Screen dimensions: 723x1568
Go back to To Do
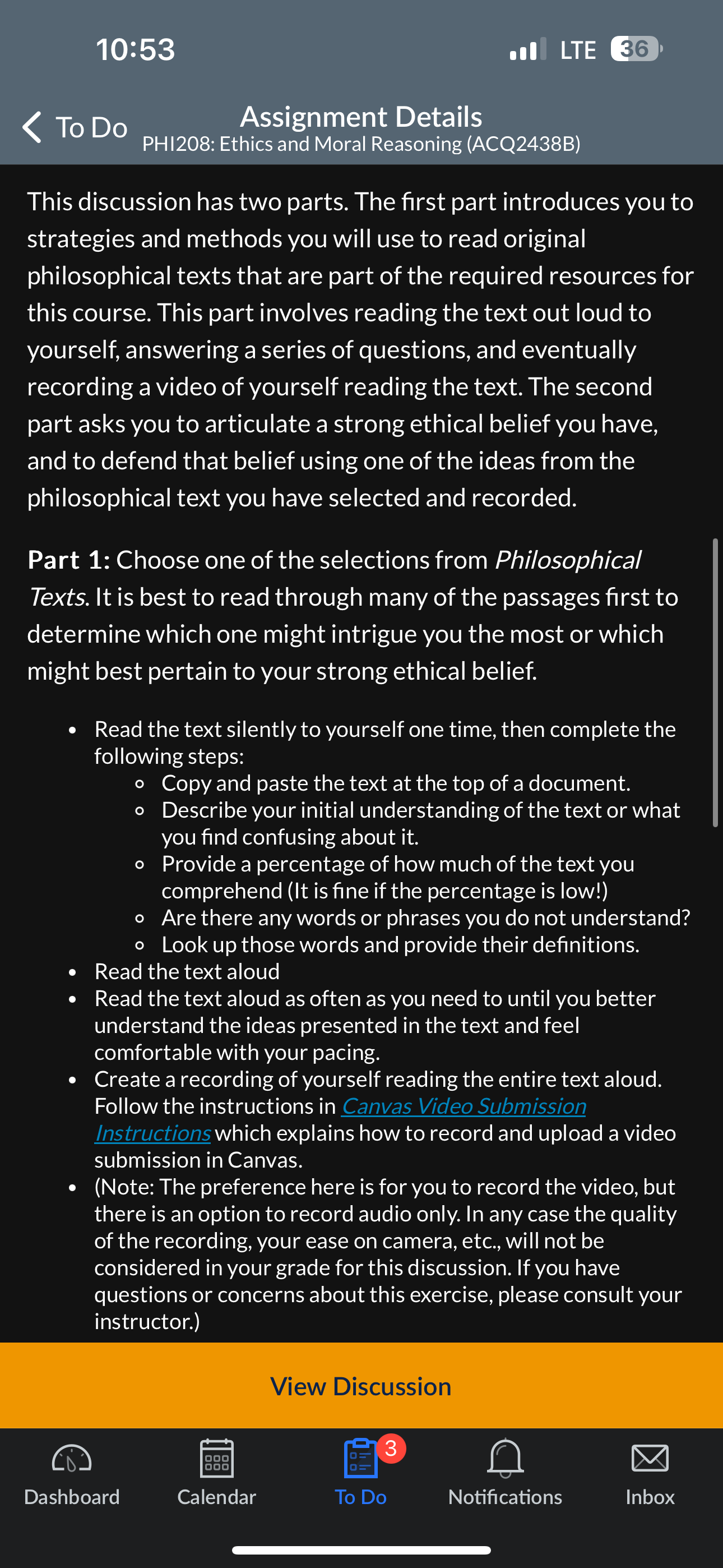coord(74,127)
